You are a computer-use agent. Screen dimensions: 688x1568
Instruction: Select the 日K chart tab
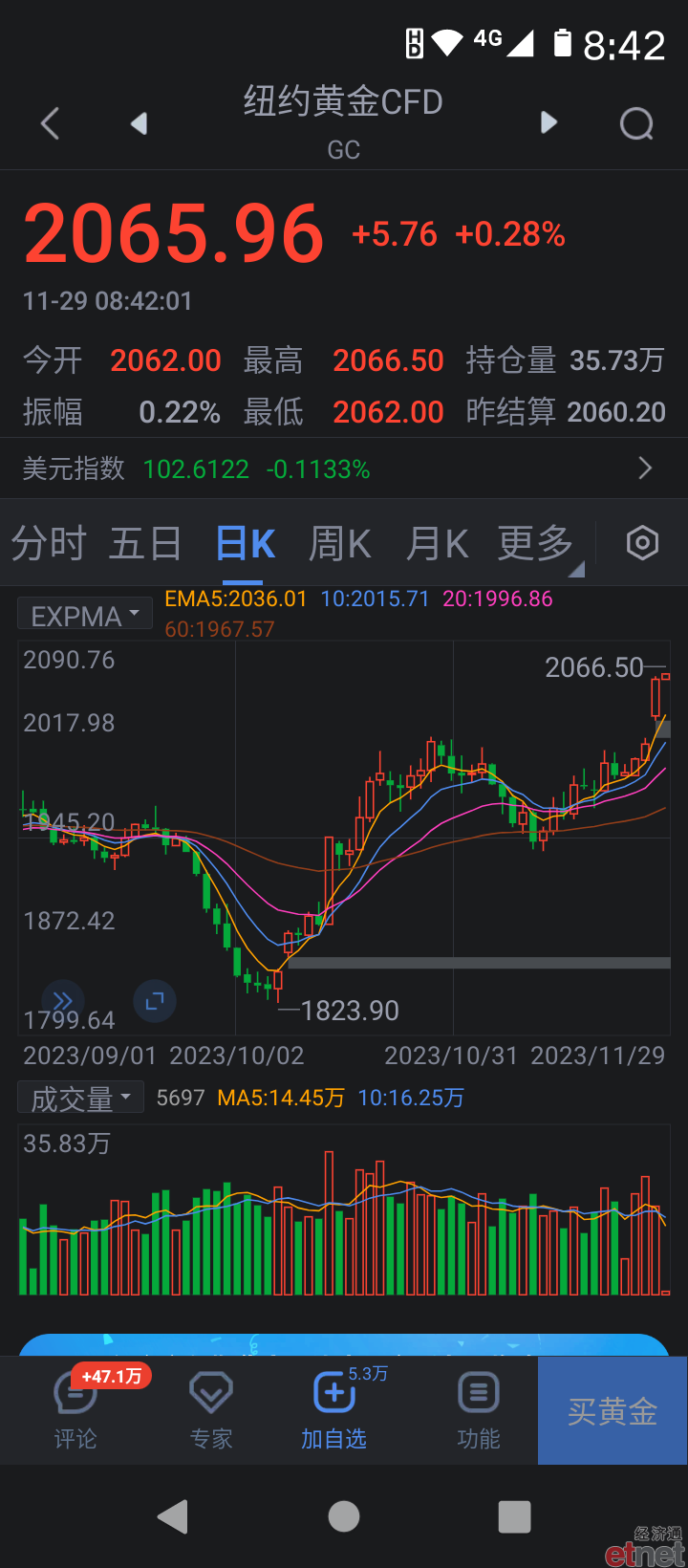[246, 544]
